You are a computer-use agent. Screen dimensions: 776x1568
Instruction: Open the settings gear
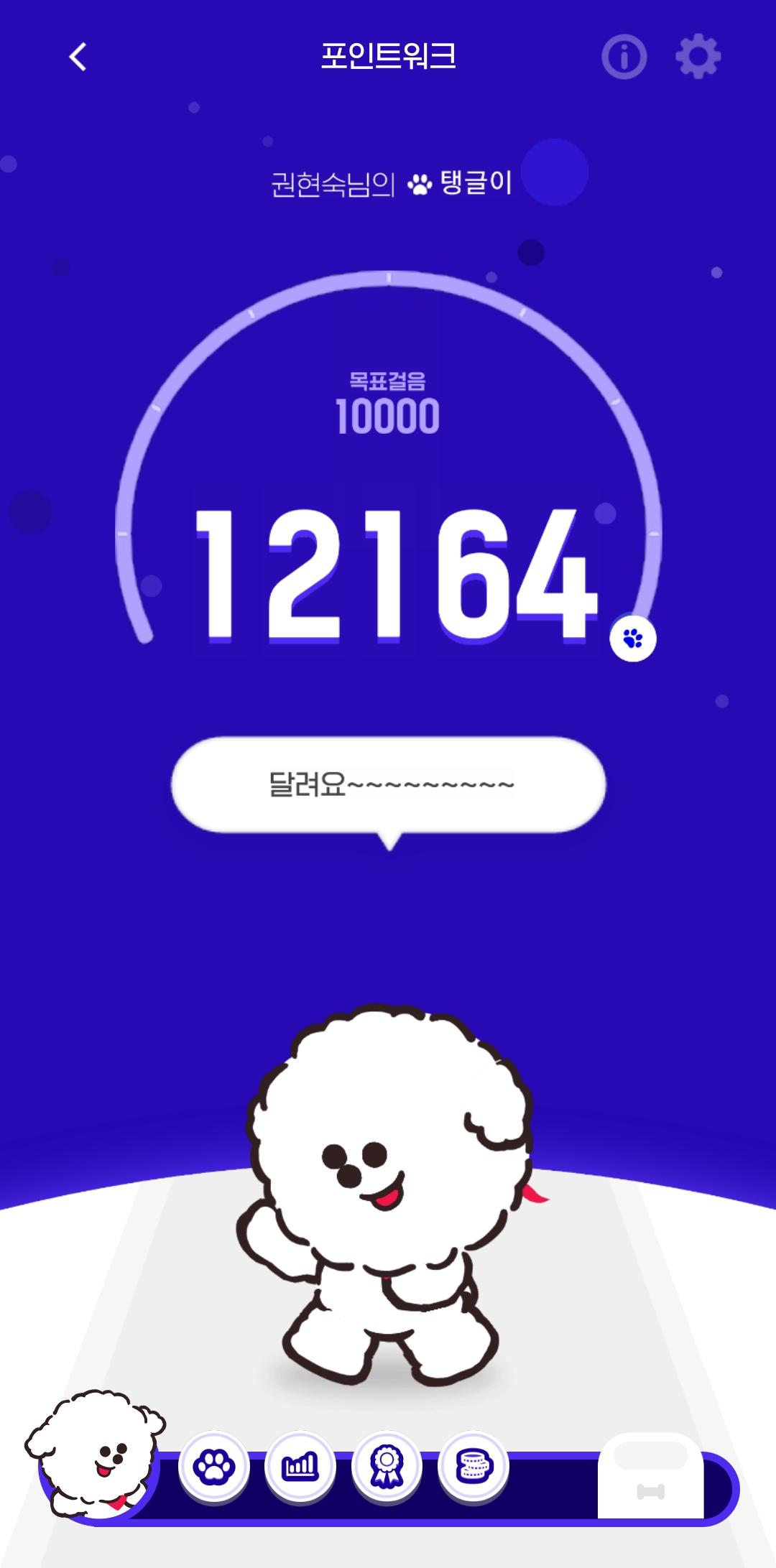(698, 57)
